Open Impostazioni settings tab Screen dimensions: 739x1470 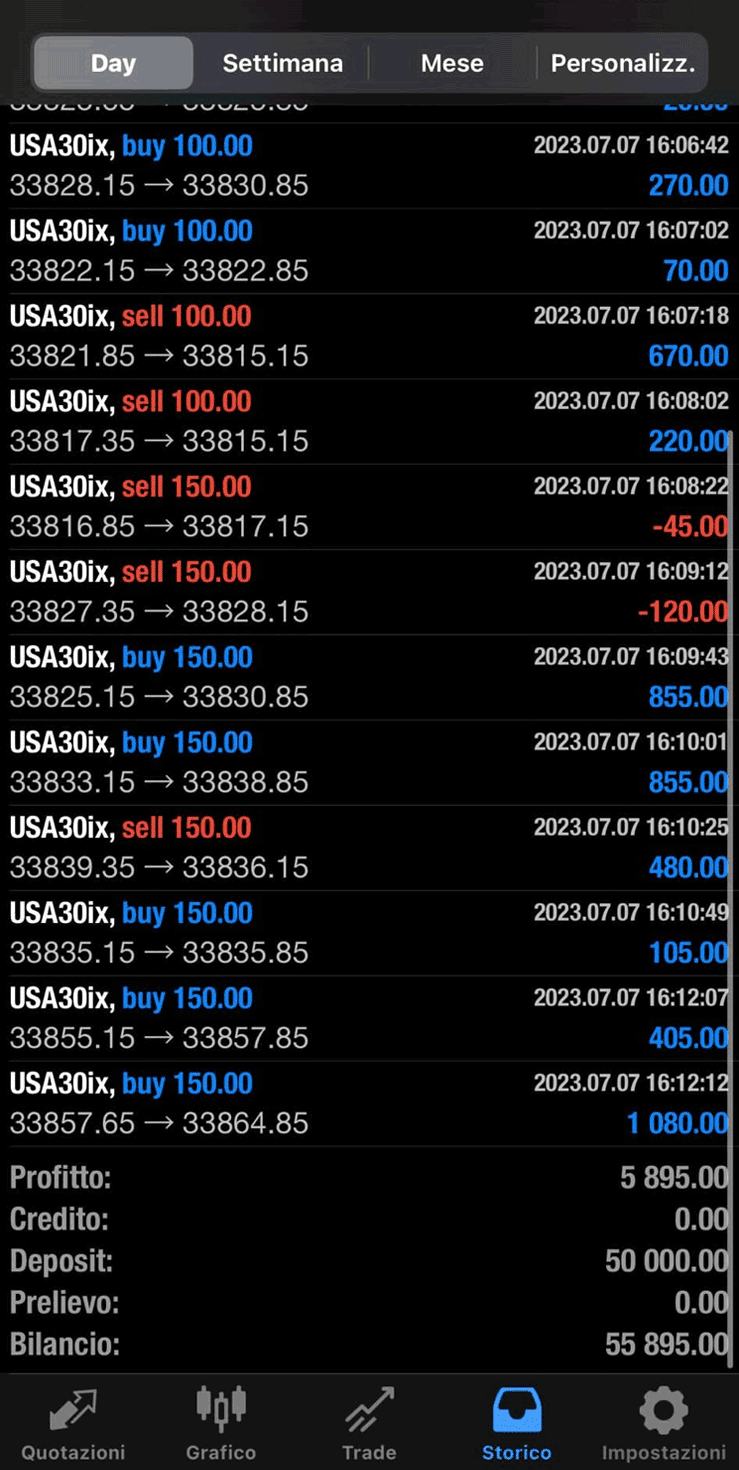[x=664, y=1424]
